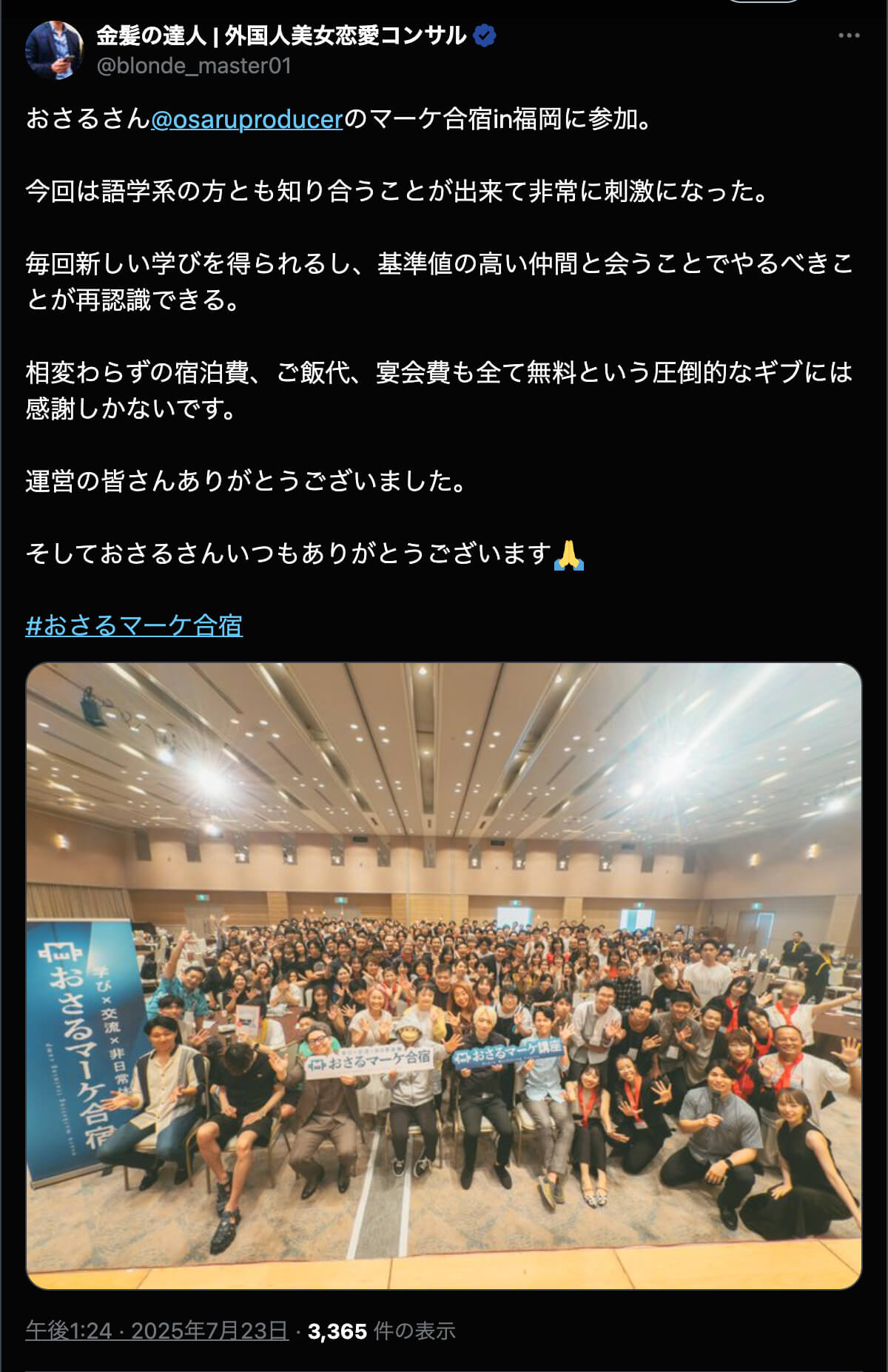The image size is (888, 1372).
Task: View the group photo full screen
Action: coord(444,975)
